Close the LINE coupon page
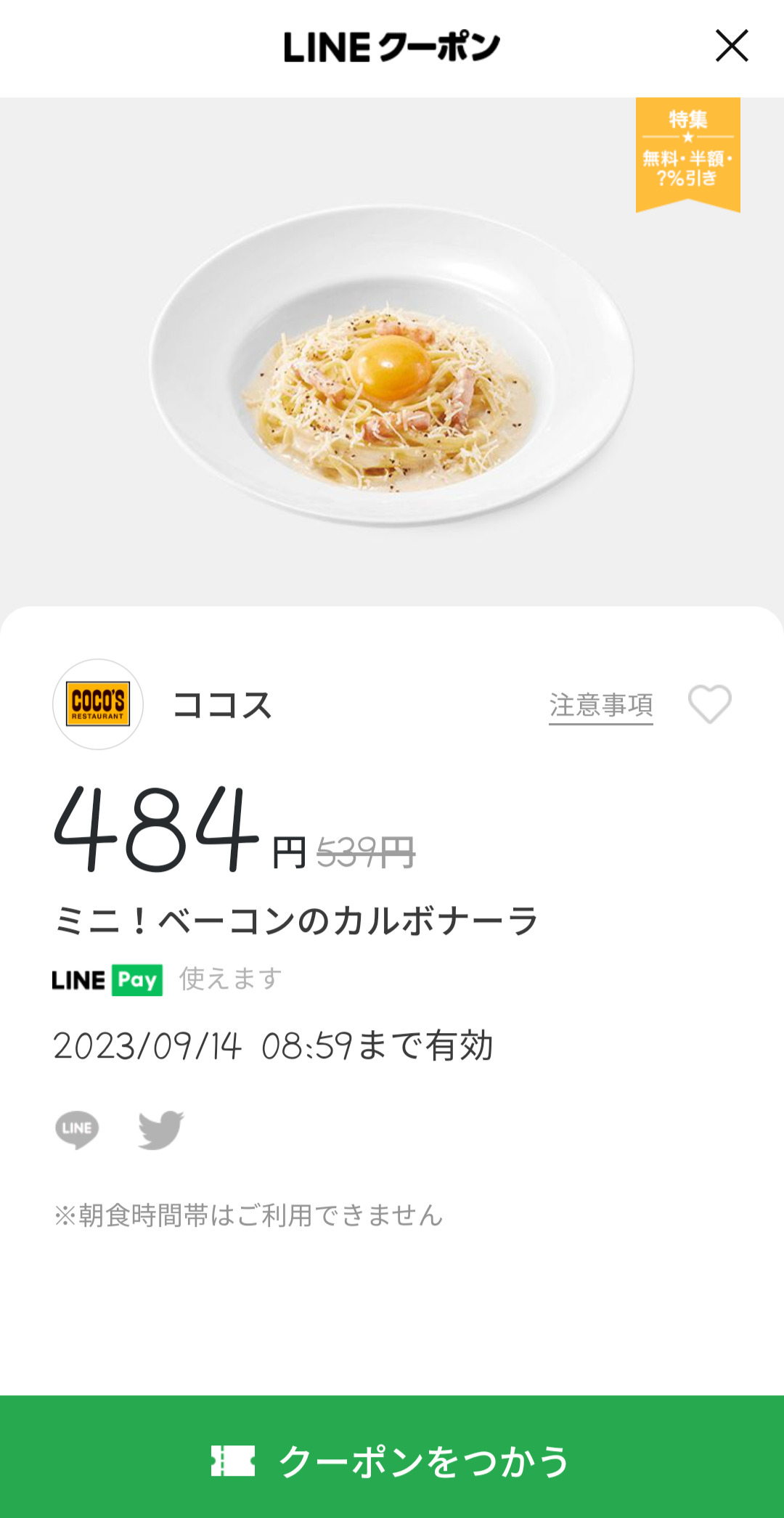784x1518 pixels. (732, 46)
